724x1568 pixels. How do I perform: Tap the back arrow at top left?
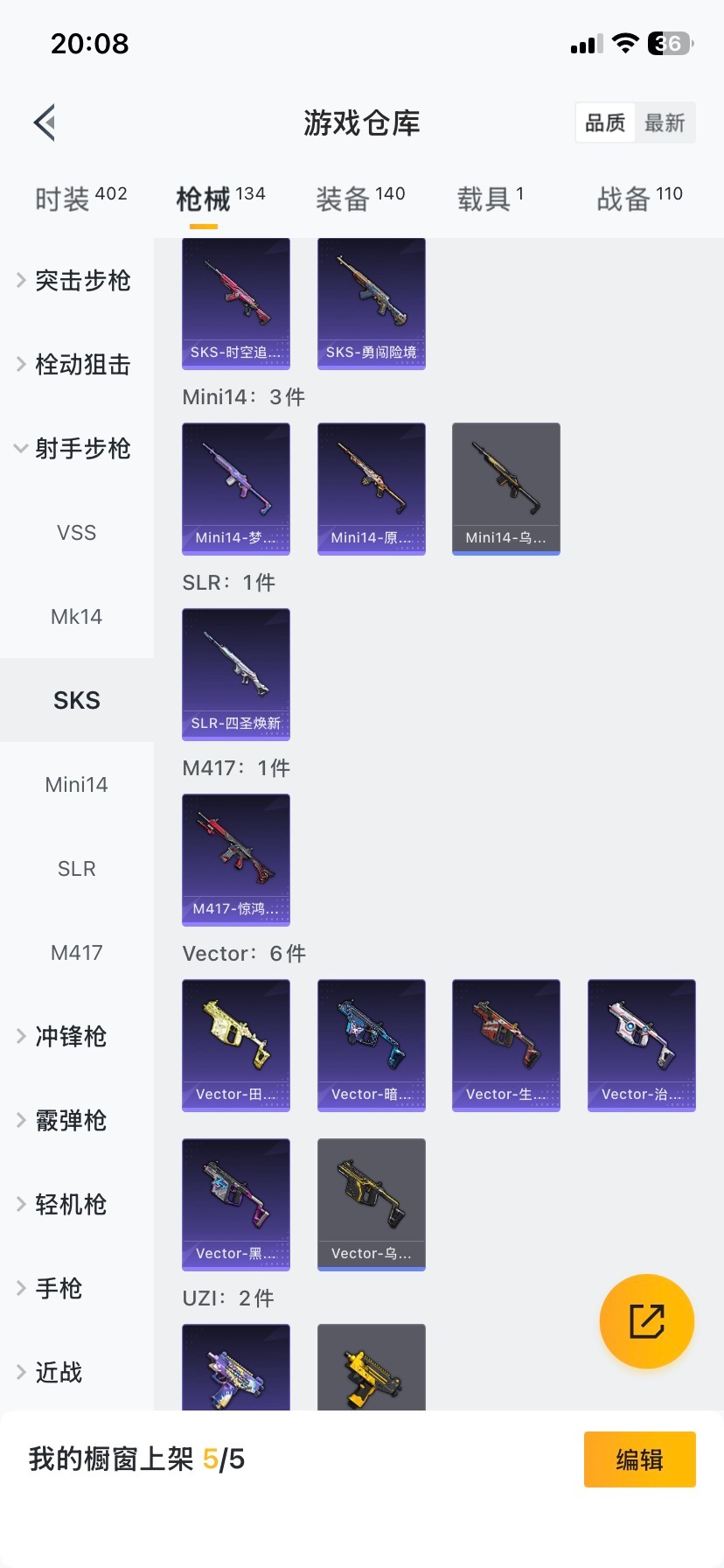click(44, 122)
